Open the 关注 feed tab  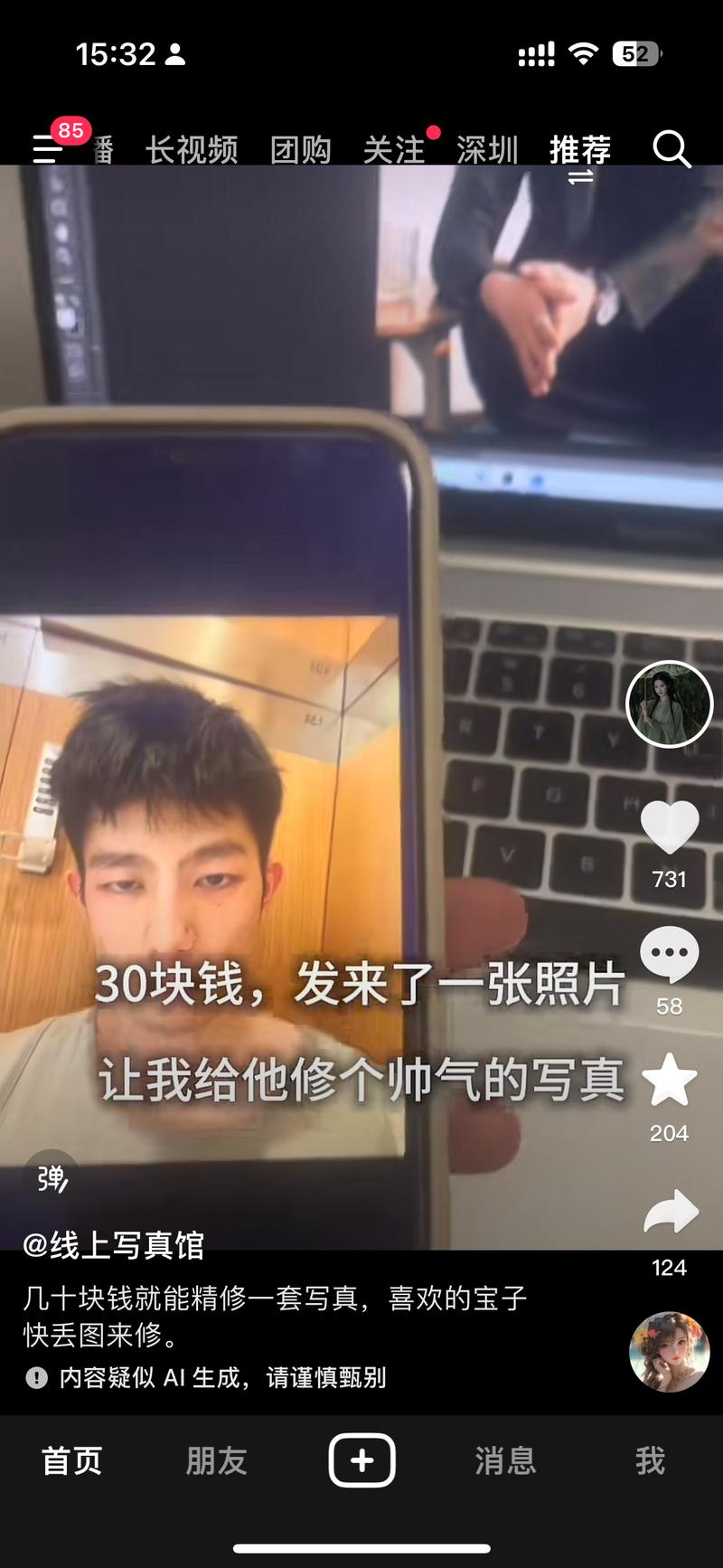tap(394, 149)
